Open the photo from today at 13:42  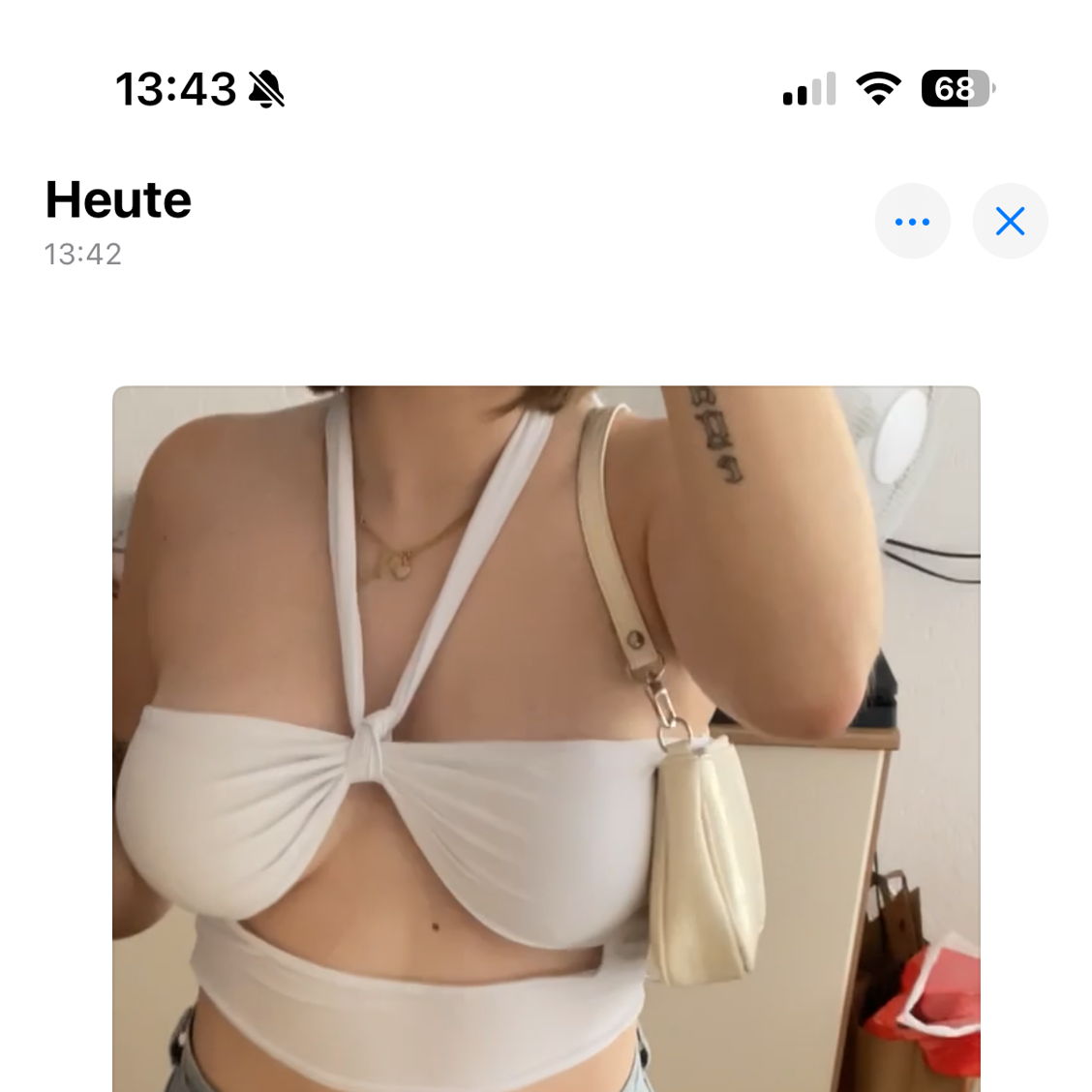pyautogui.click(x=546, y=738)
